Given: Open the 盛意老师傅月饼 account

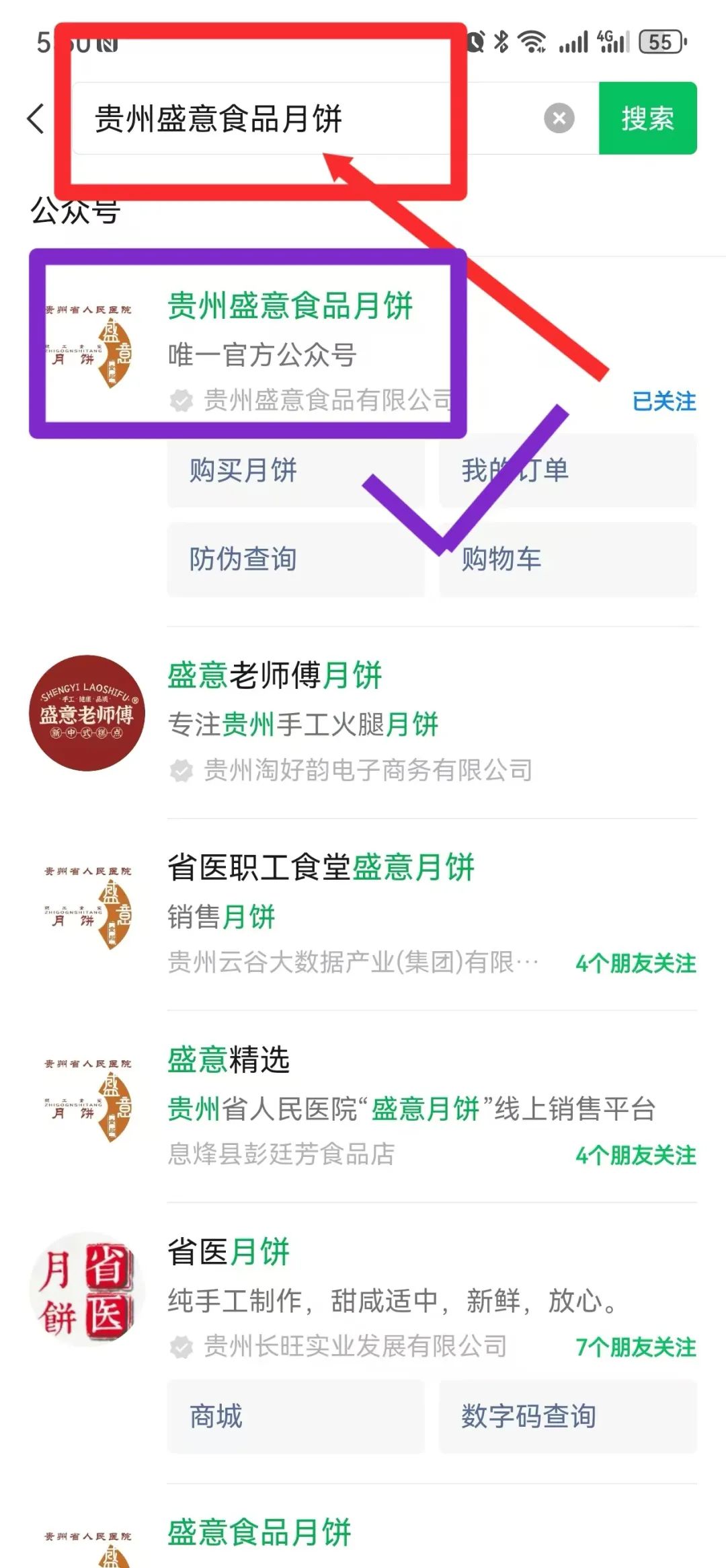Looking at the screenshot, I should click(x=274, y=675).
